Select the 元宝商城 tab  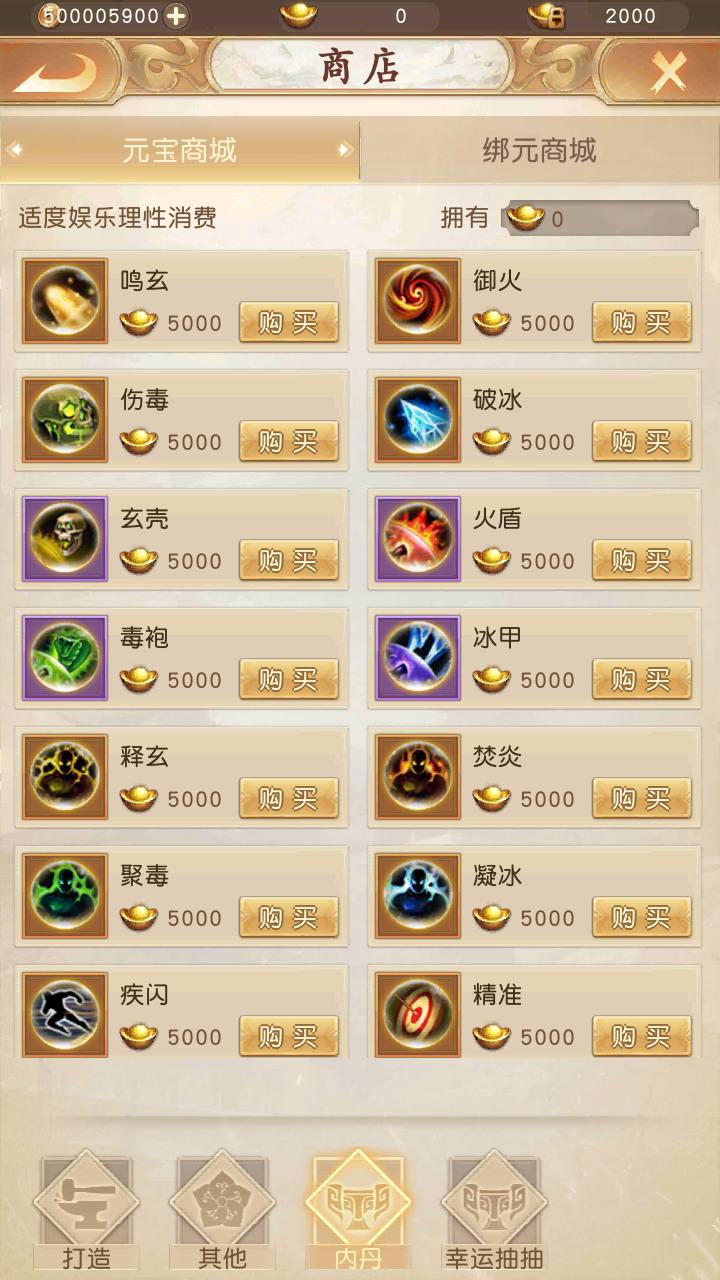[x=180, y=151]
